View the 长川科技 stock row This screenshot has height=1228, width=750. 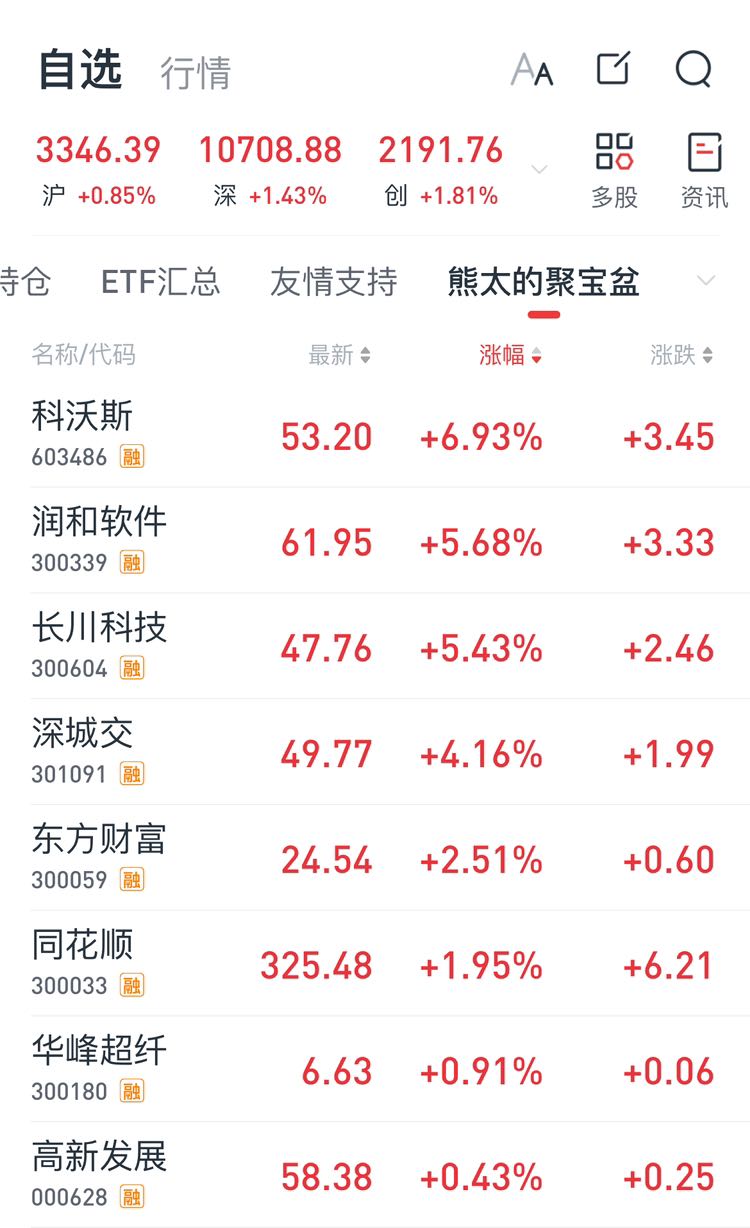pyautogui.click(x=375, y=647)
